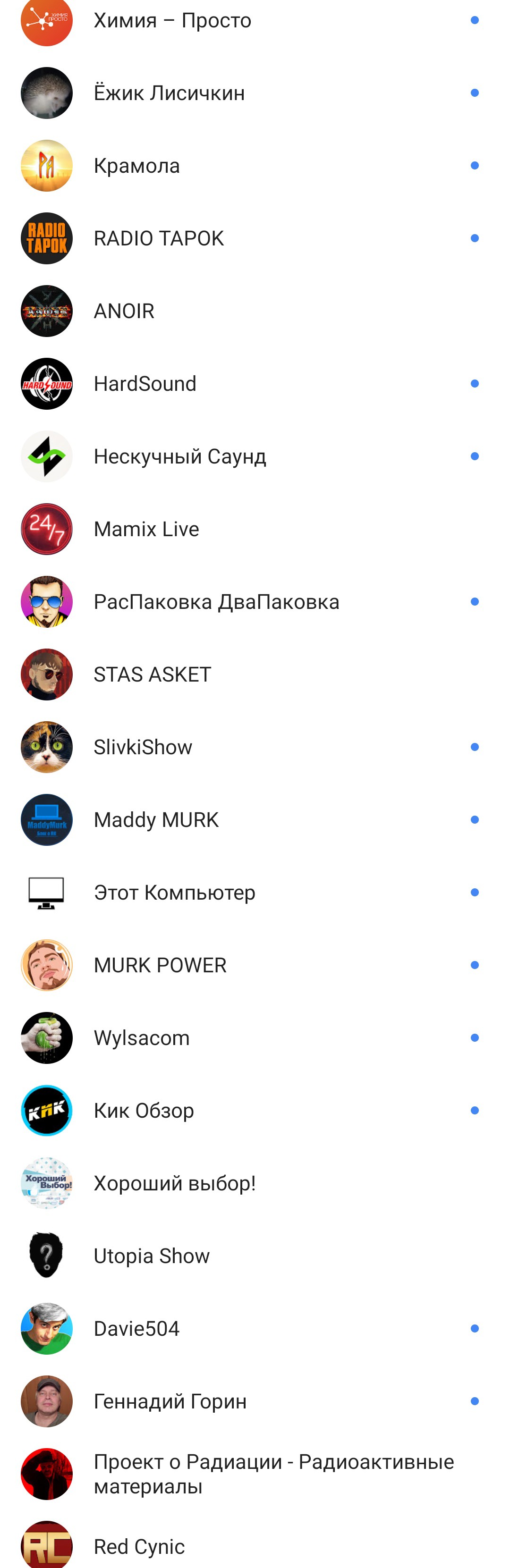Viewport: 510px width, 1568px height.
Task: Select Кик Обзор channel
Action: pos(255,1110)
